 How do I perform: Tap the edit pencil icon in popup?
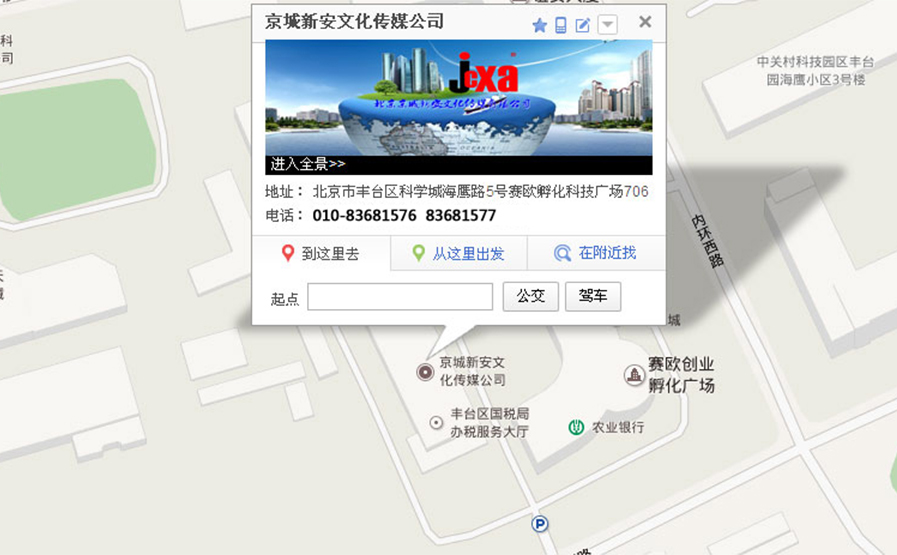[583, 25]
